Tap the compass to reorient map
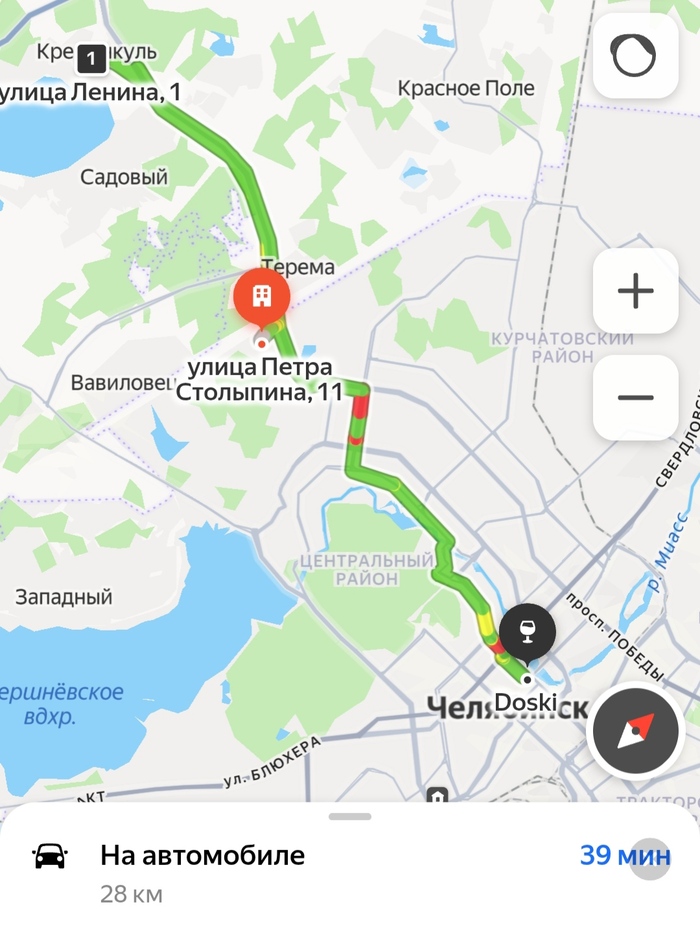This screenshot has width=700, height=933. pyautogui.click(x=635, y=733)
